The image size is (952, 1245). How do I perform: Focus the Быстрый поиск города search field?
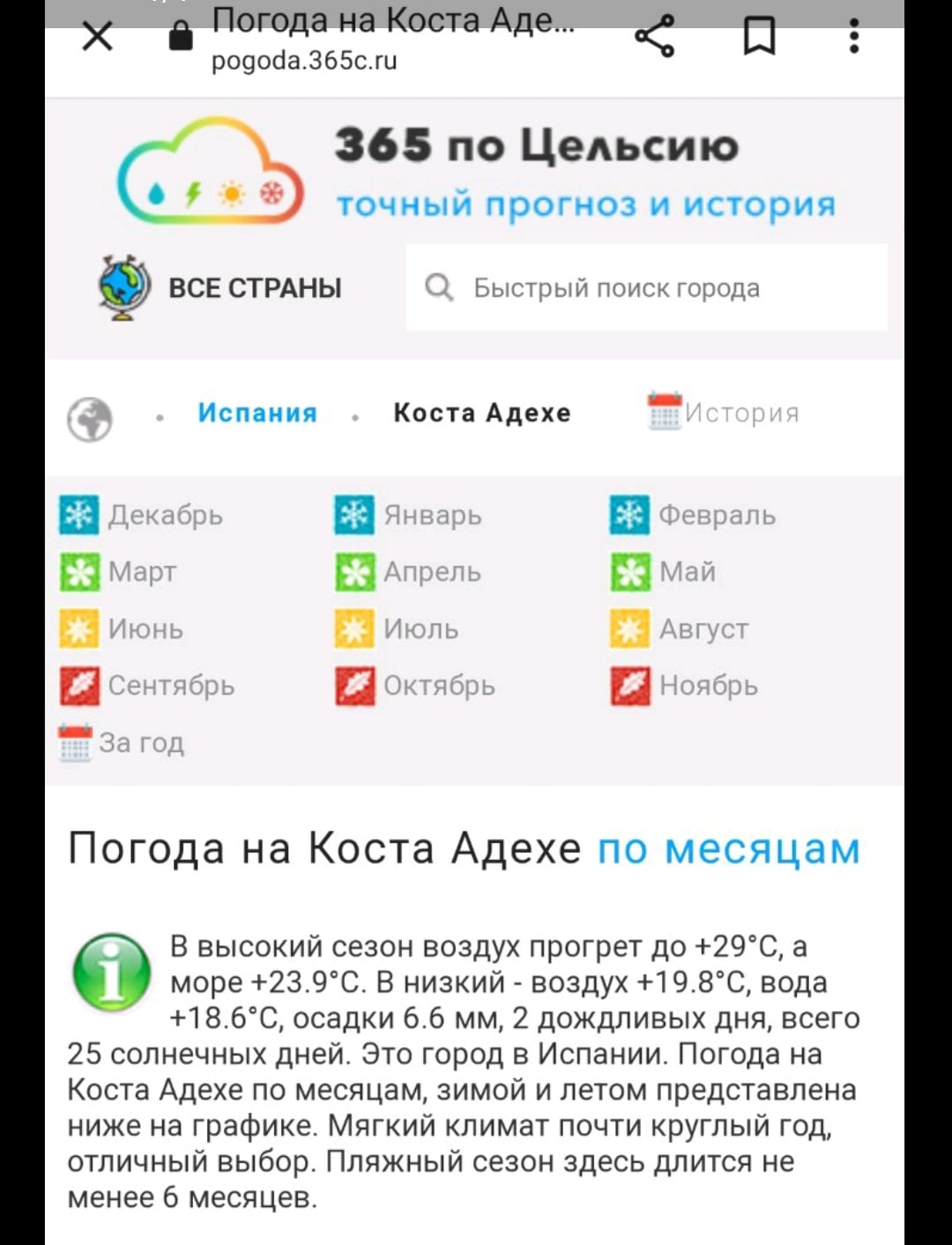tap(646, 288)
